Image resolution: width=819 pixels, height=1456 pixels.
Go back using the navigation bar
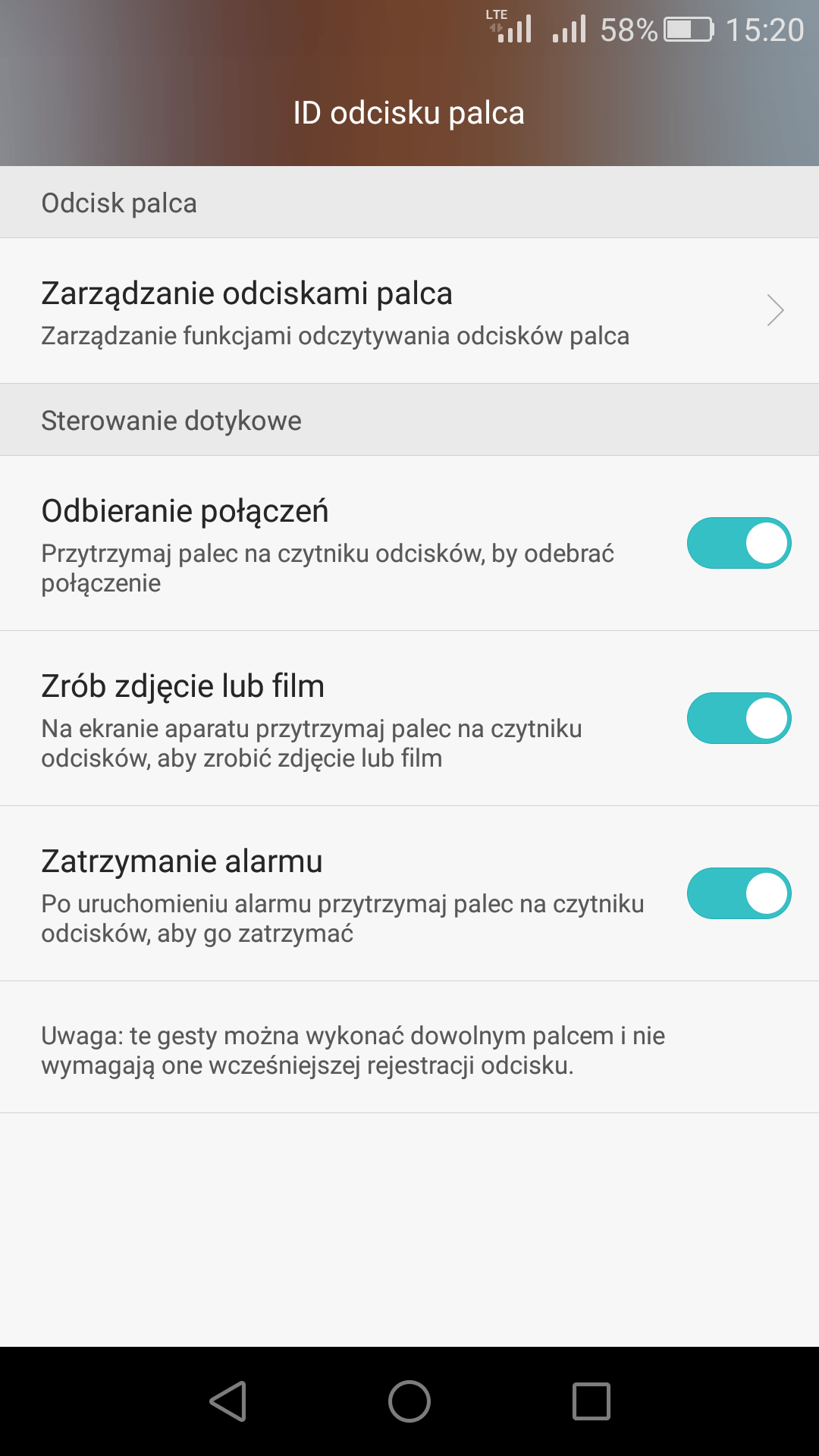click(227, 1401)
